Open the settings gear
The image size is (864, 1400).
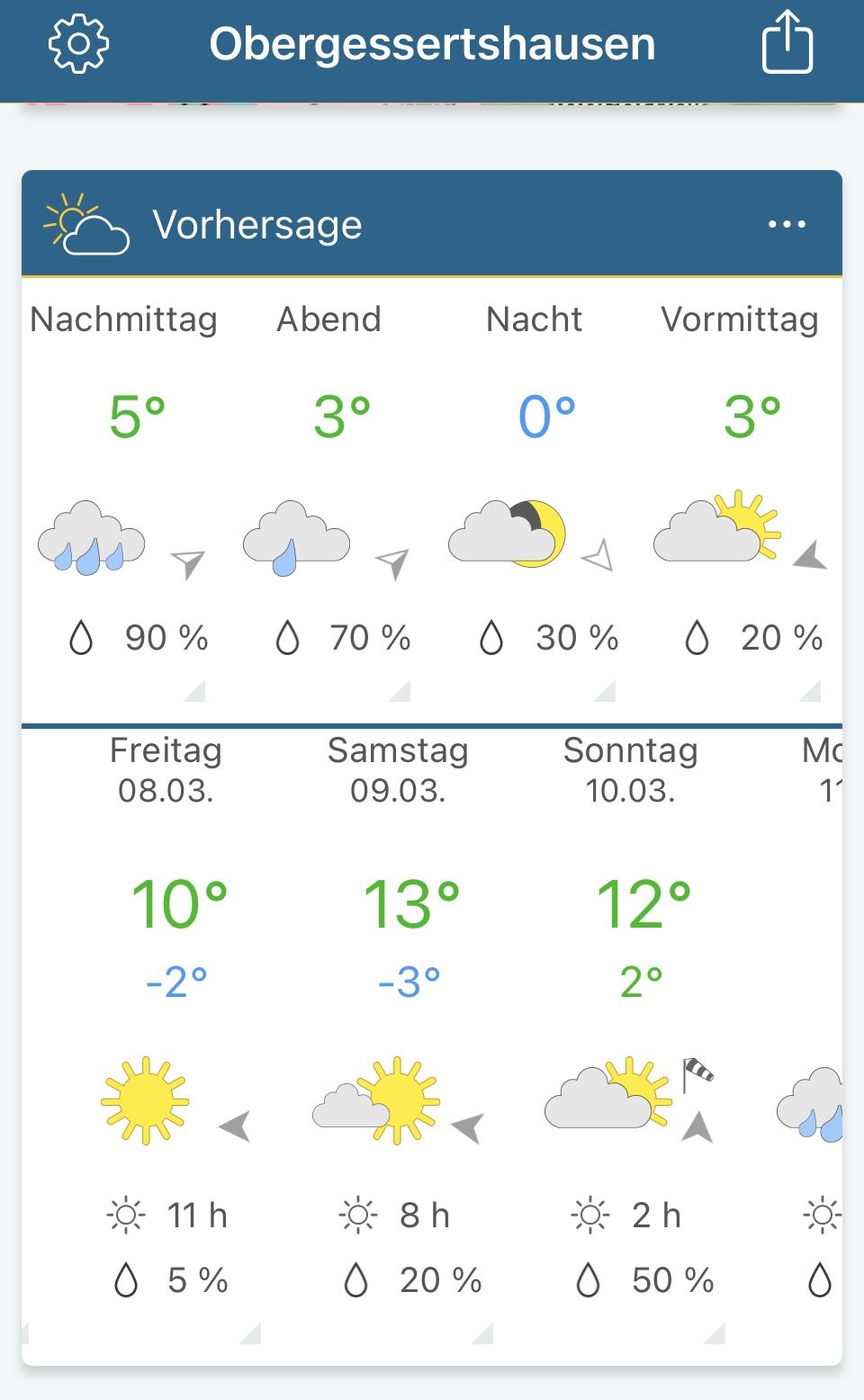78,43
